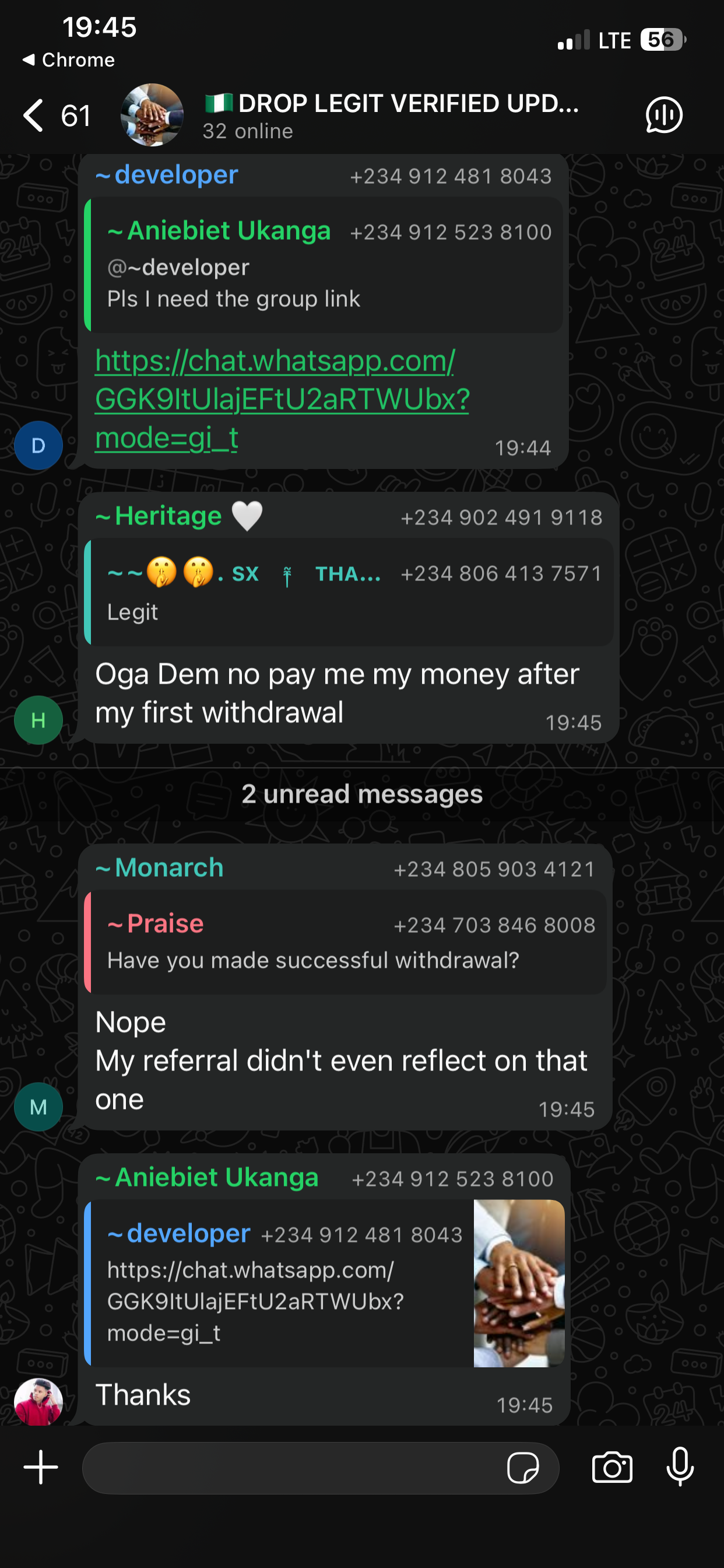Tap developer's name on the first message
Image resolution: width=724 pixels, height=1568 pixels.
[x=167, y=176]
